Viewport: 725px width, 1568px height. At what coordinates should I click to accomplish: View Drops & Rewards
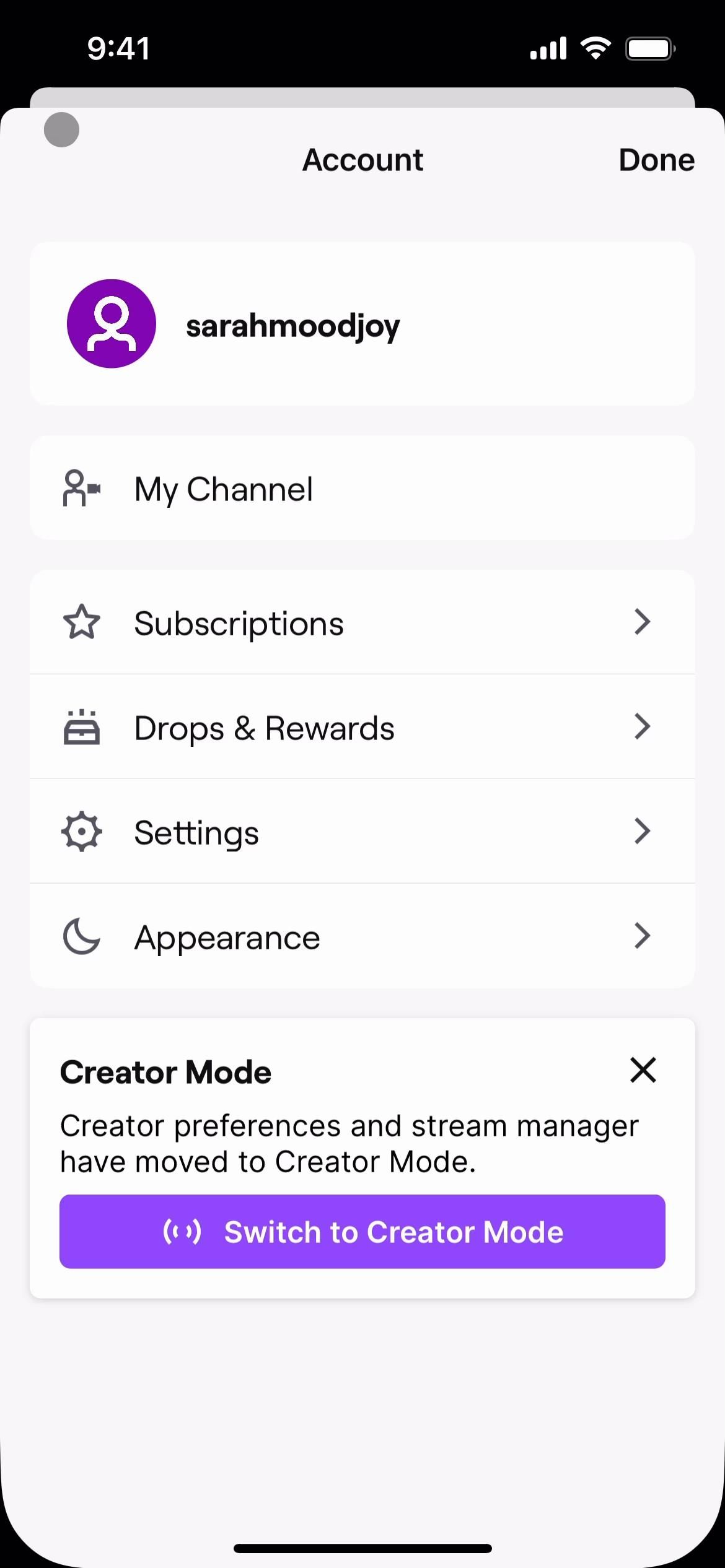coord(362,727)
